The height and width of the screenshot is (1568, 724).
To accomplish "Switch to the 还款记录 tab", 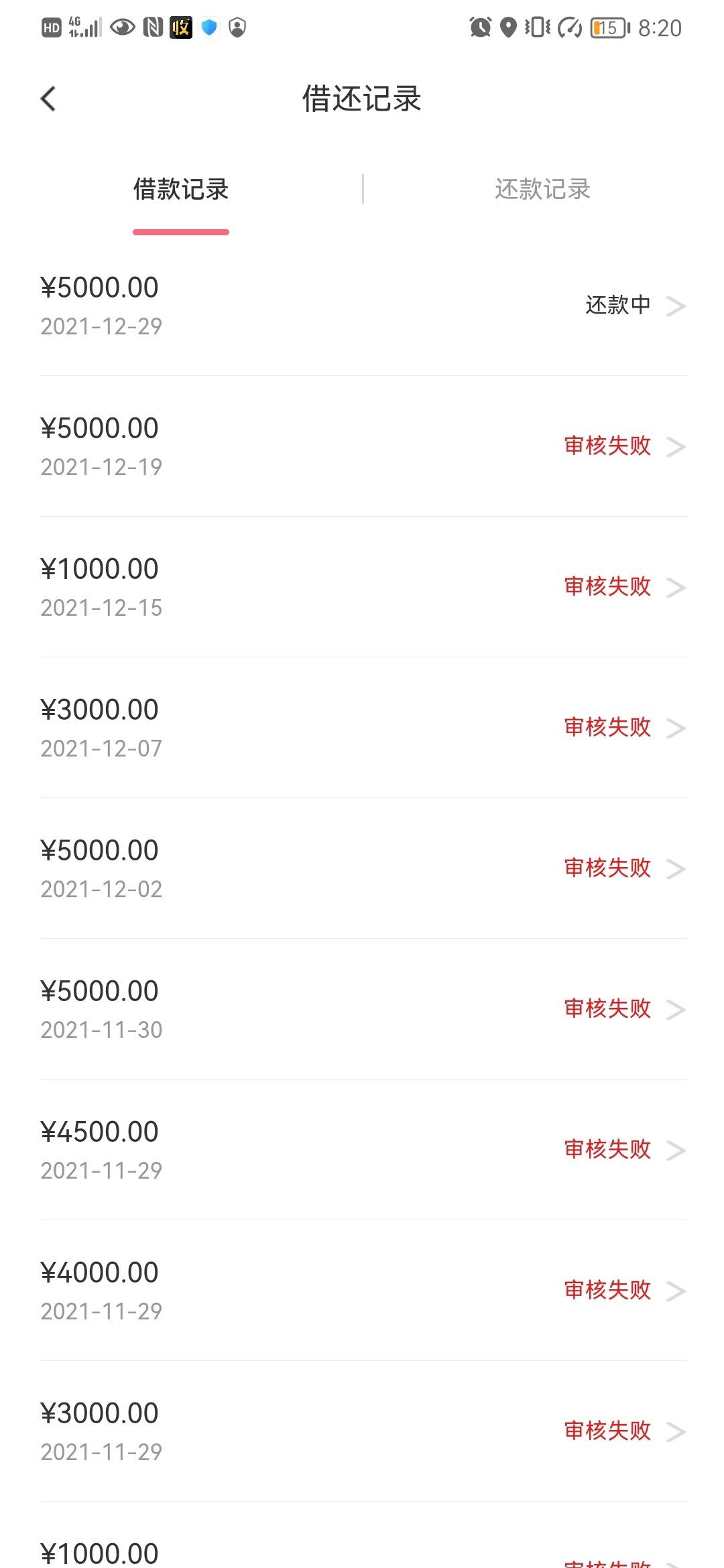I will 542,189.
